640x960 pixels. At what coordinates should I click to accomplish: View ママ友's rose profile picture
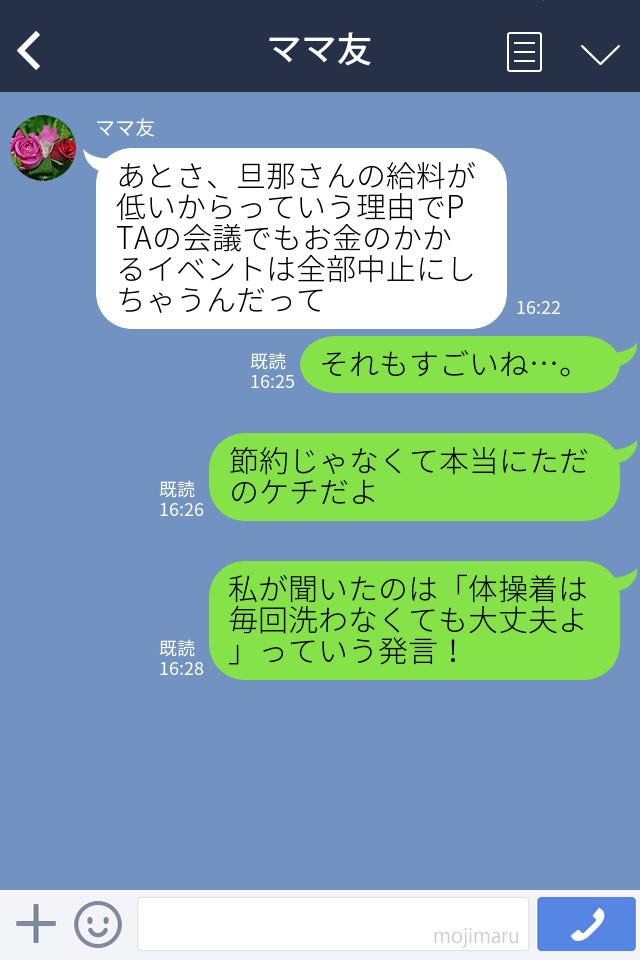coord(43,148)
